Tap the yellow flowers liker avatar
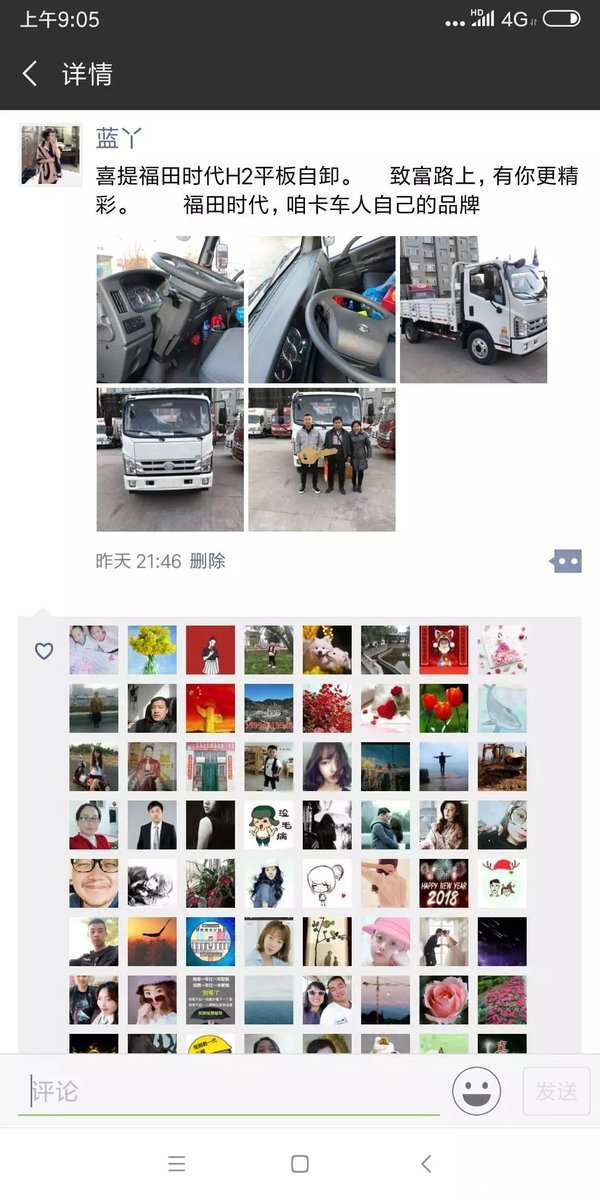This screenshot has height=1200, width=600. 152,650
